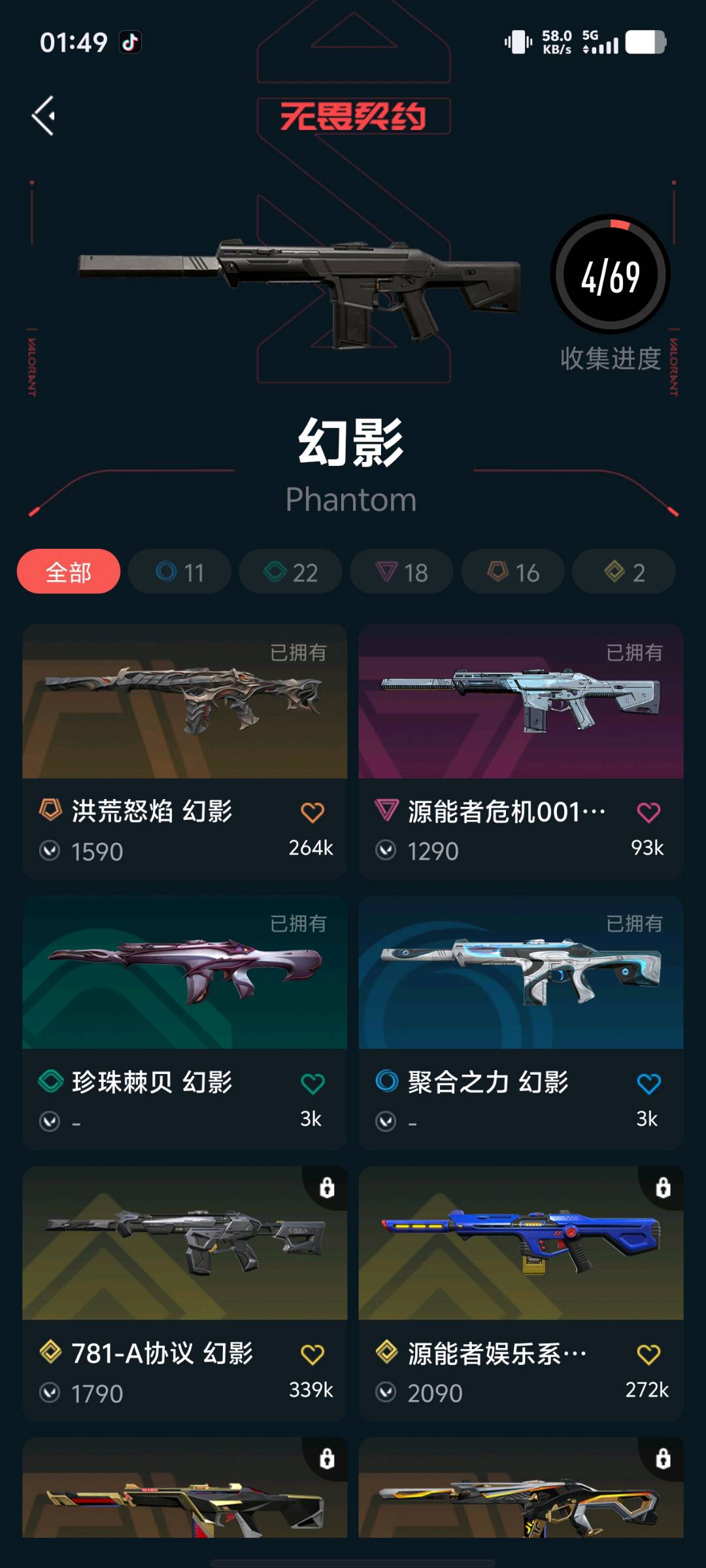
Task: Like the 洪荒怒焰 幻影 skin
Action: tap(312, 813)
